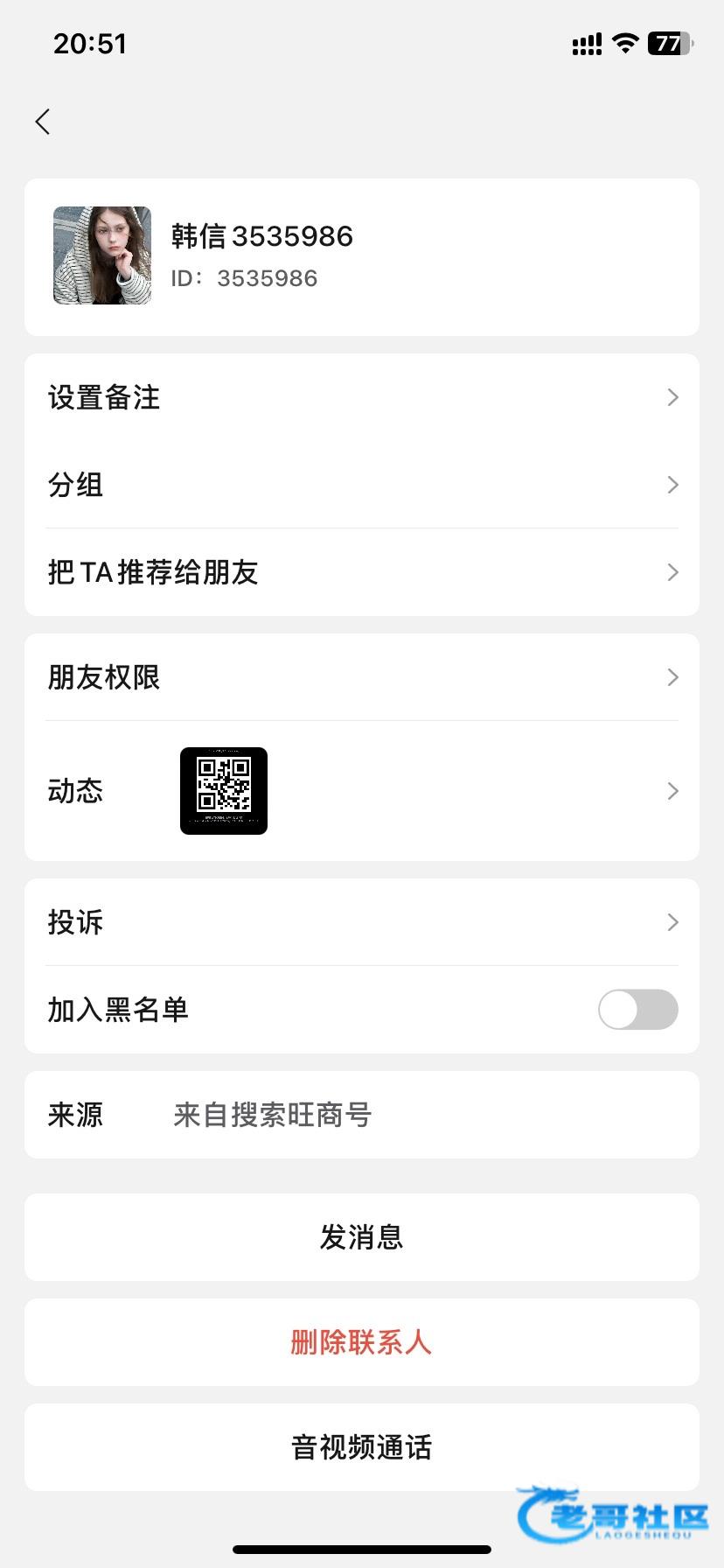
Task: Tap 发消息 to send a message
Action: click(x=362, y=1237)
